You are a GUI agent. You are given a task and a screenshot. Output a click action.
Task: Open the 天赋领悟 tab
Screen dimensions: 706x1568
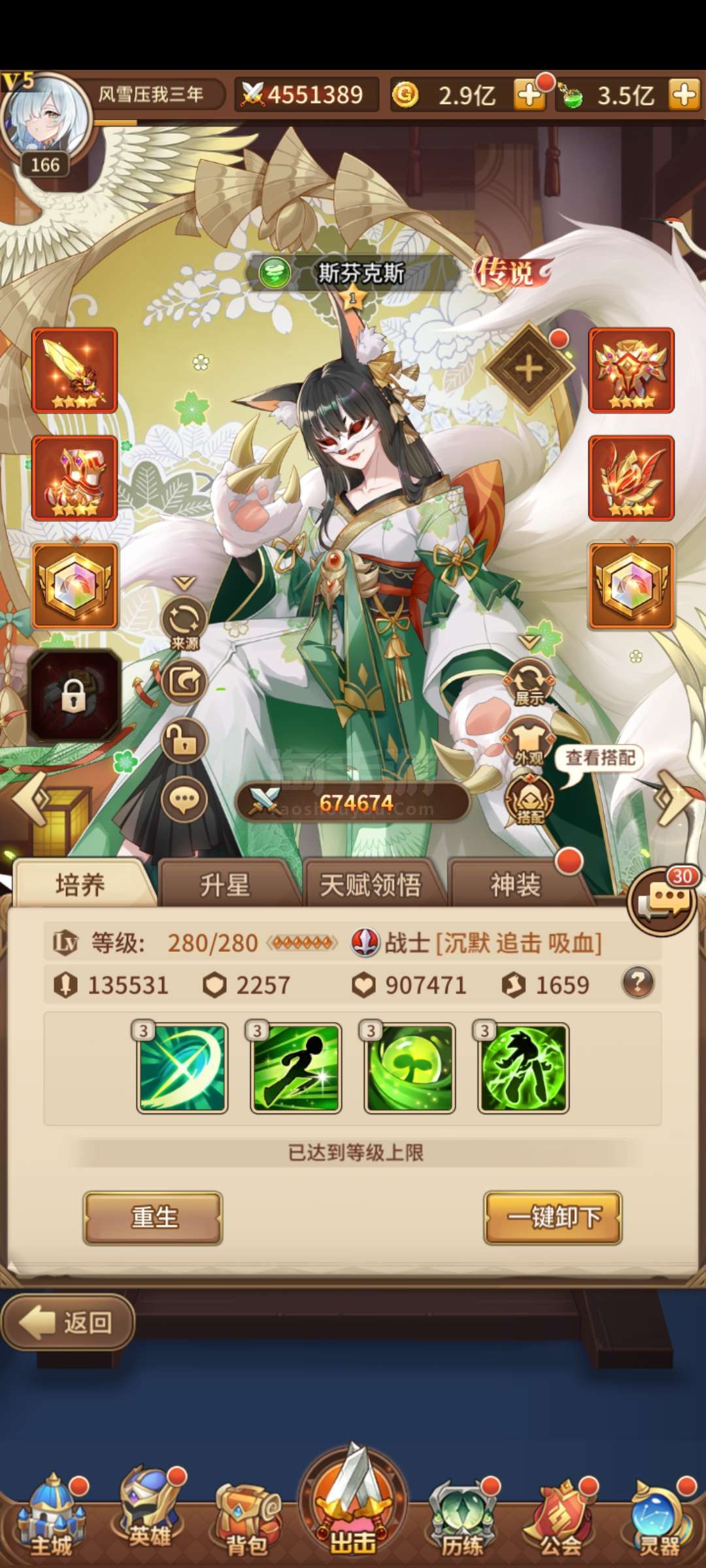pos(371,885)
